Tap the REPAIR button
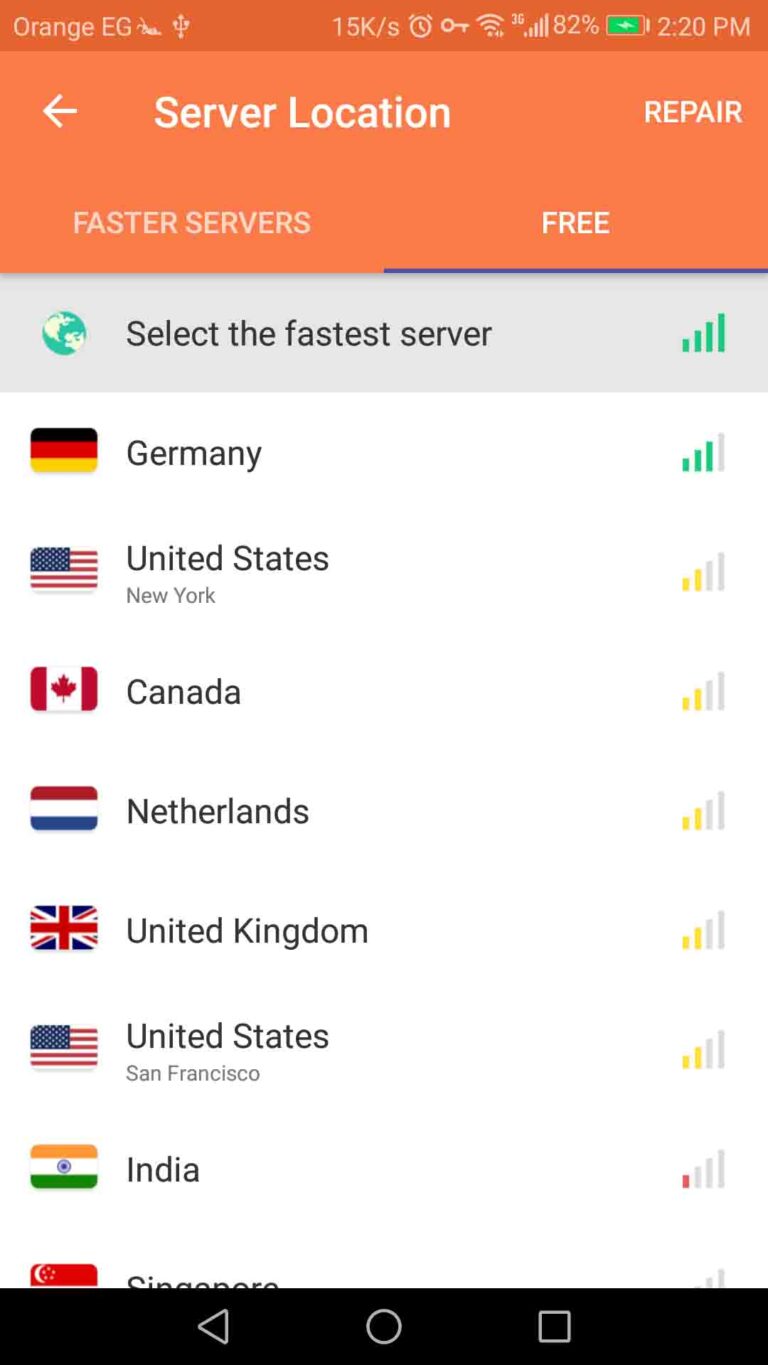The image size is (768, 1365). coord(693,111)
